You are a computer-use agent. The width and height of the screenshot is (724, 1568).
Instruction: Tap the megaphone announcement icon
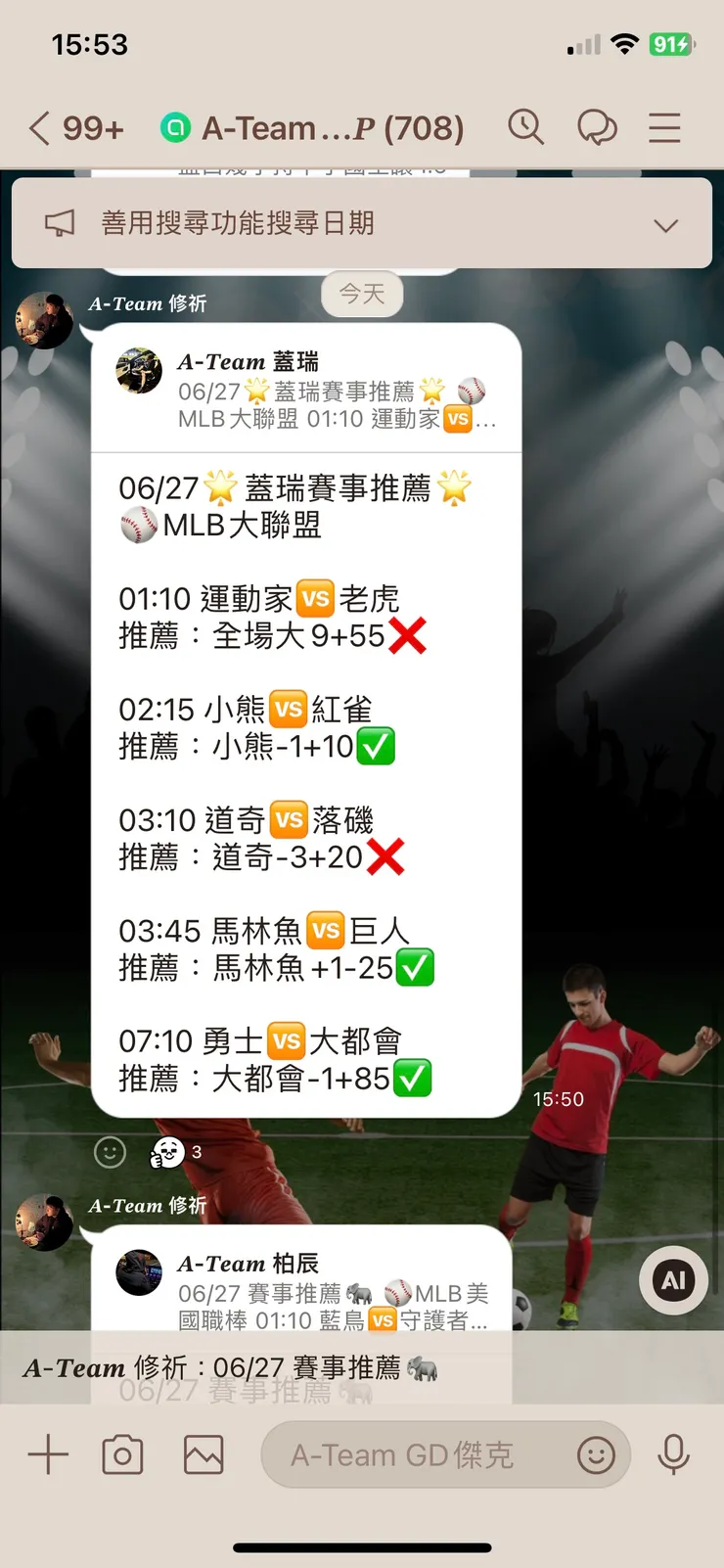(x=61, y=222)
